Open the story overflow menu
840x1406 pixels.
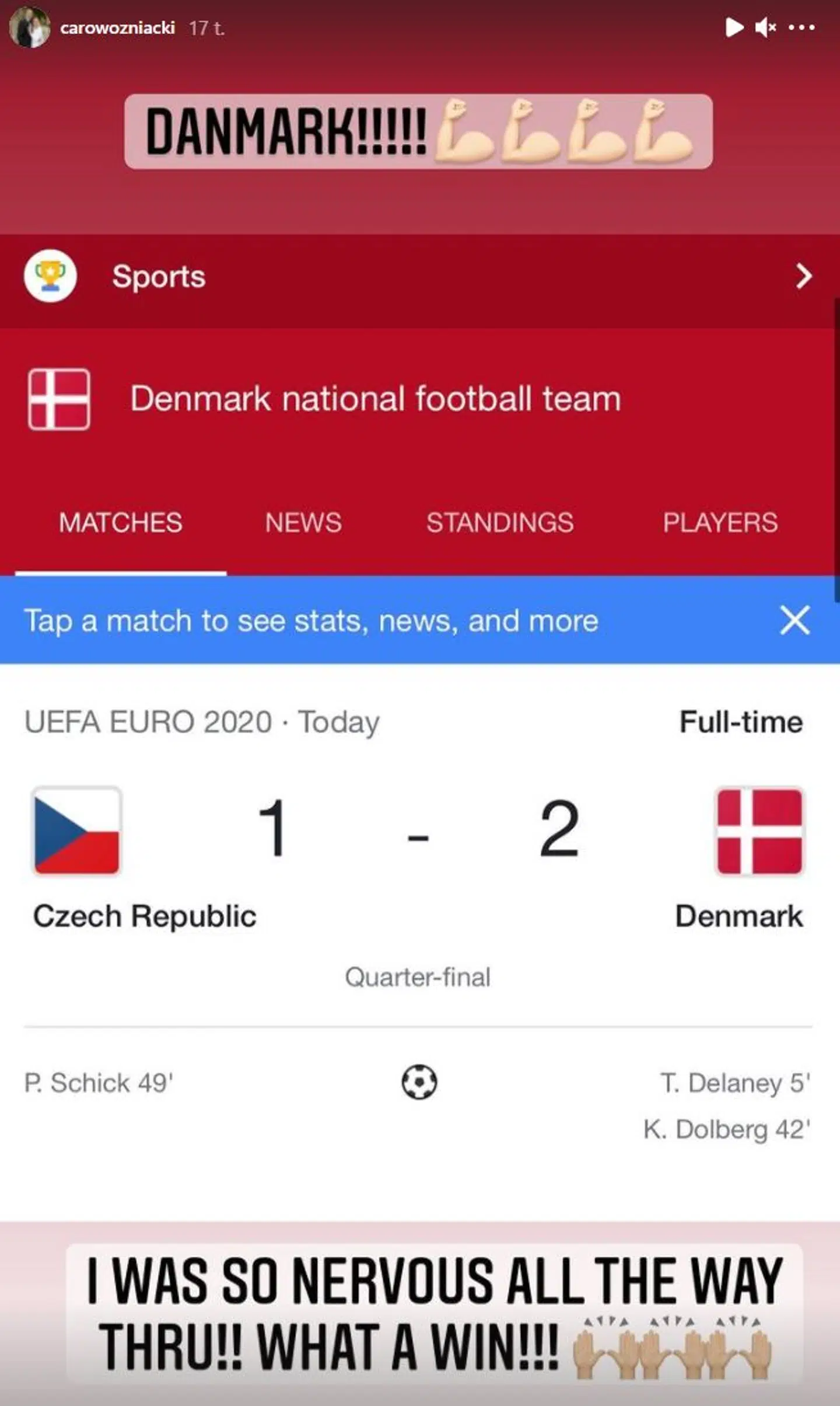[801, 27]
